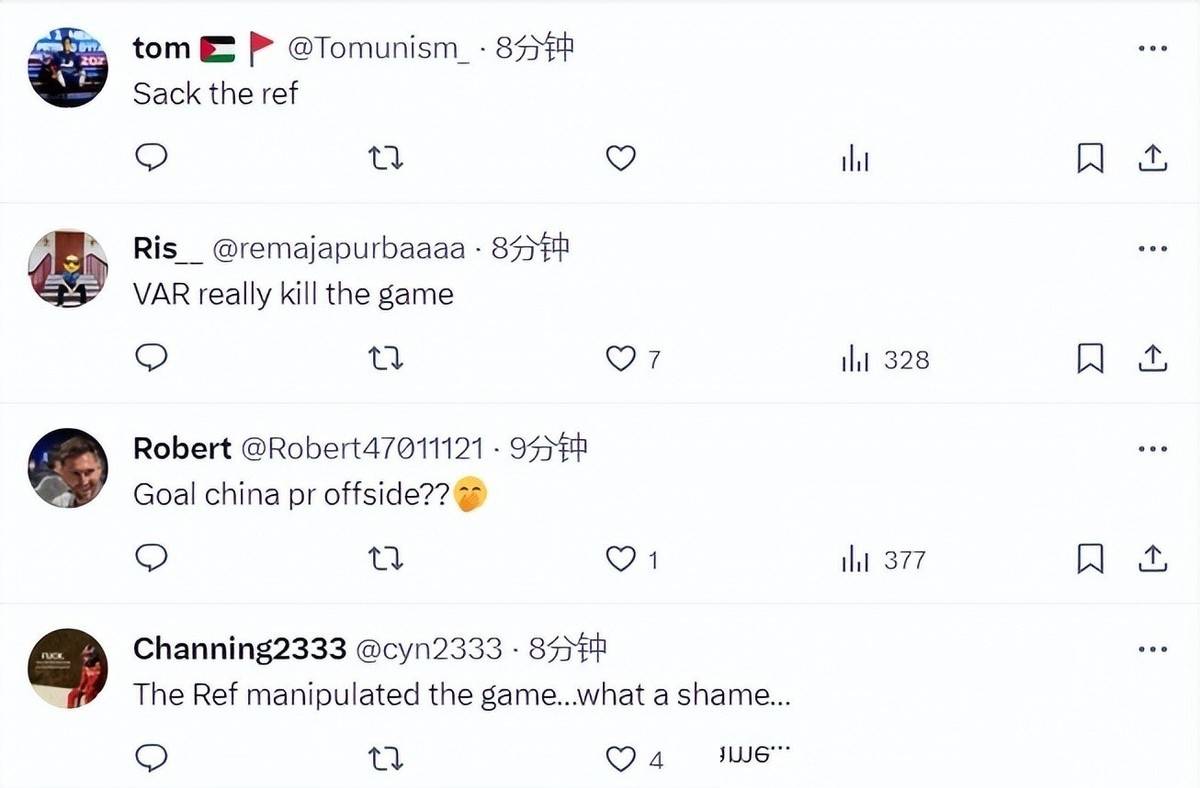The height and width of the screenshot is (788, 1200).
Task: Open more options on Ris__'s tweet
Action: (1152, 248)
